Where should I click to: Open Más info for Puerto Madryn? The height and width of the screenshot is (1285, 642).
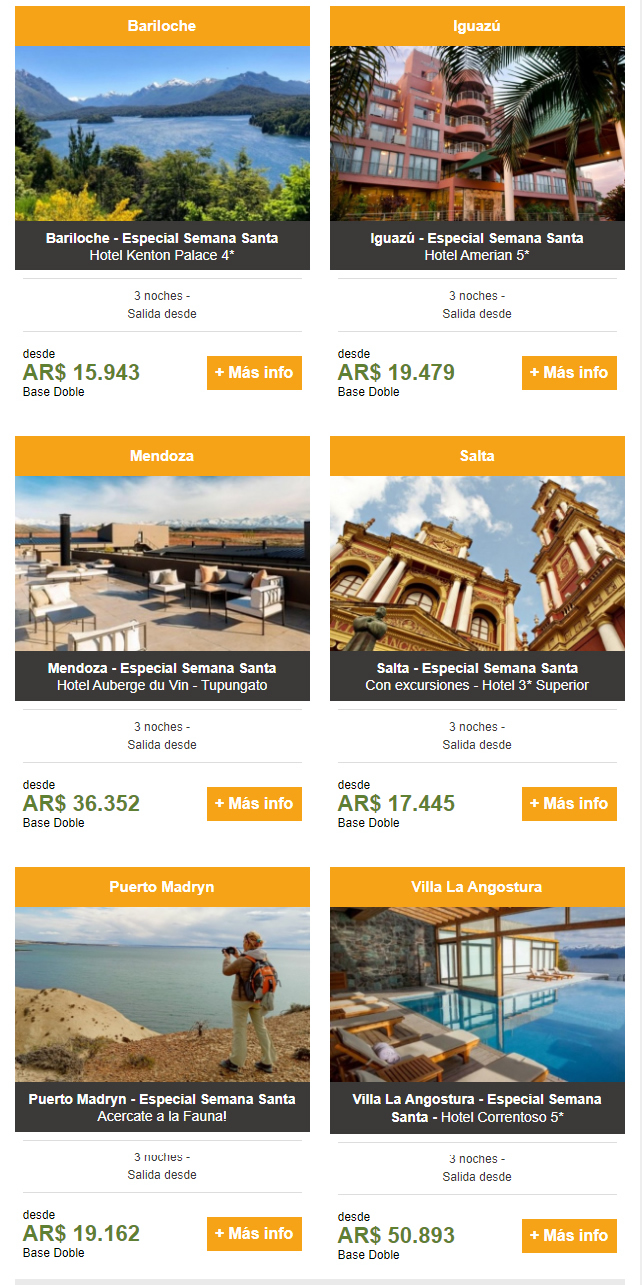point(254,1234)
